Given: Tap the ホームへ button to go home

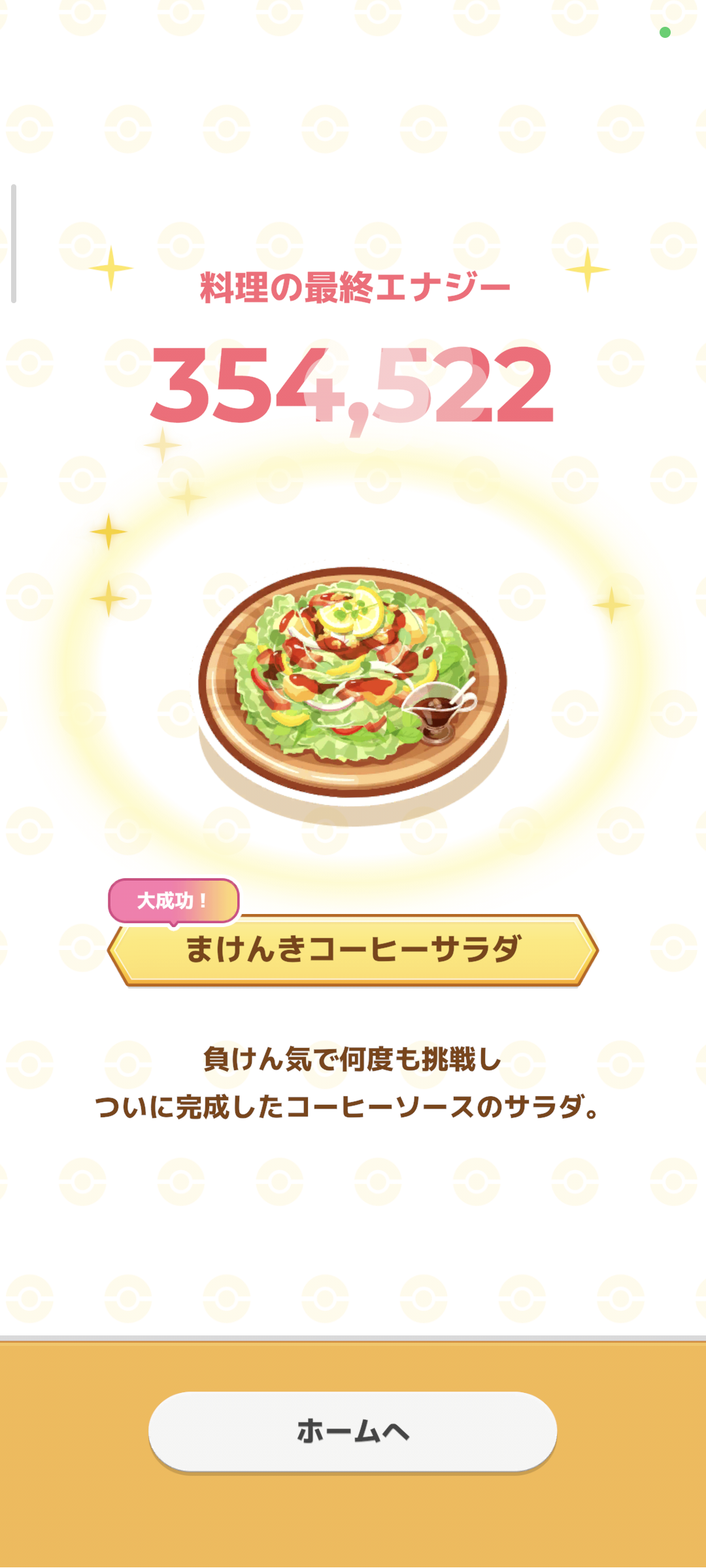Looking at the screenshot, I should tap(352, 1431).
